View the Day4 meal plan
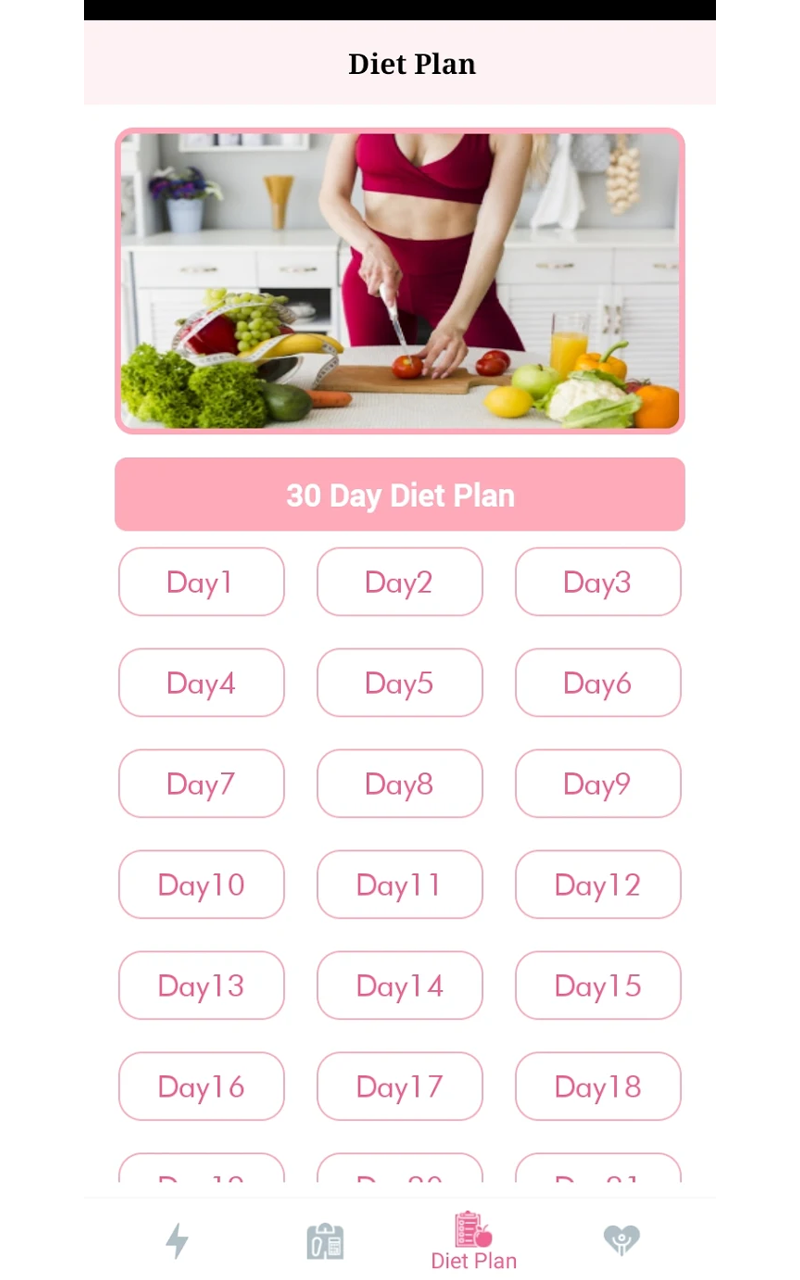Image resolution: width=800 pixels, height=1280 pixels. click(x=200, y=683)
